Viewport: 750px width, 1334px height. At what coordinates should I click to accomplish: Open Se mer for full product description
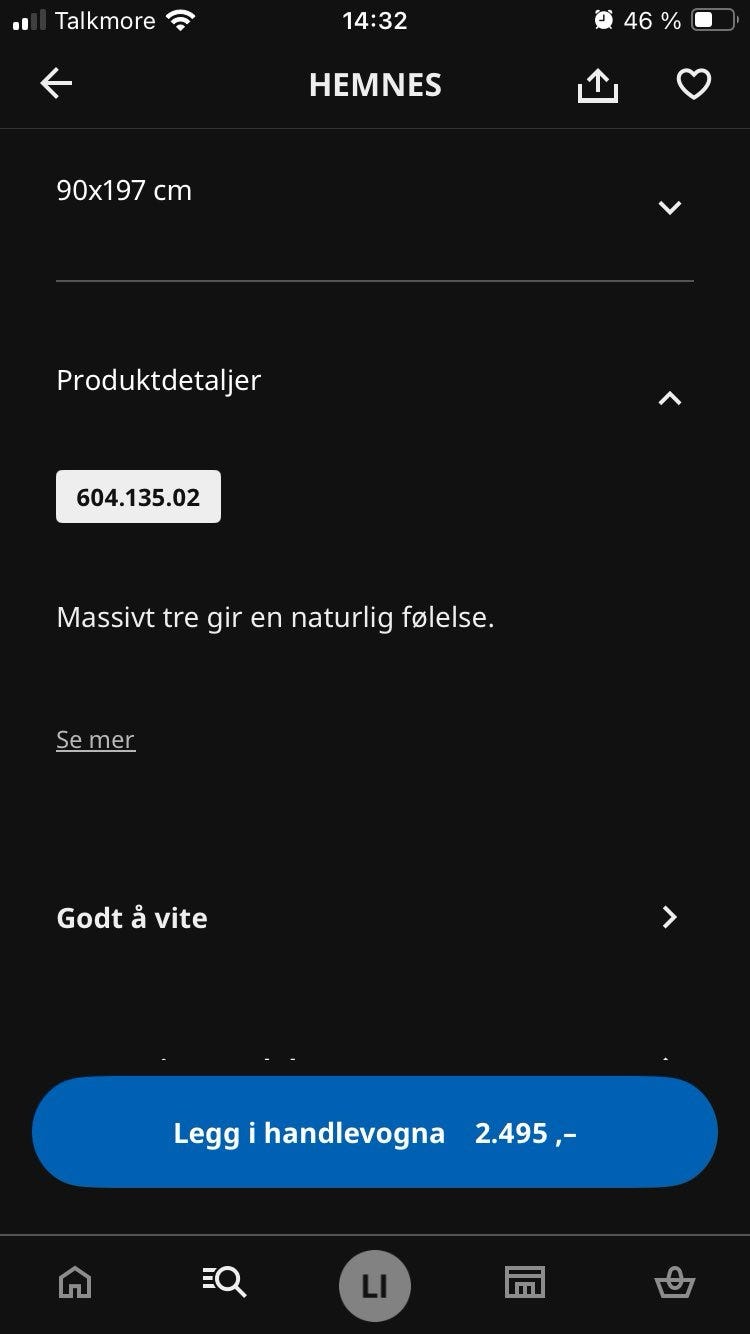point(95,739)
